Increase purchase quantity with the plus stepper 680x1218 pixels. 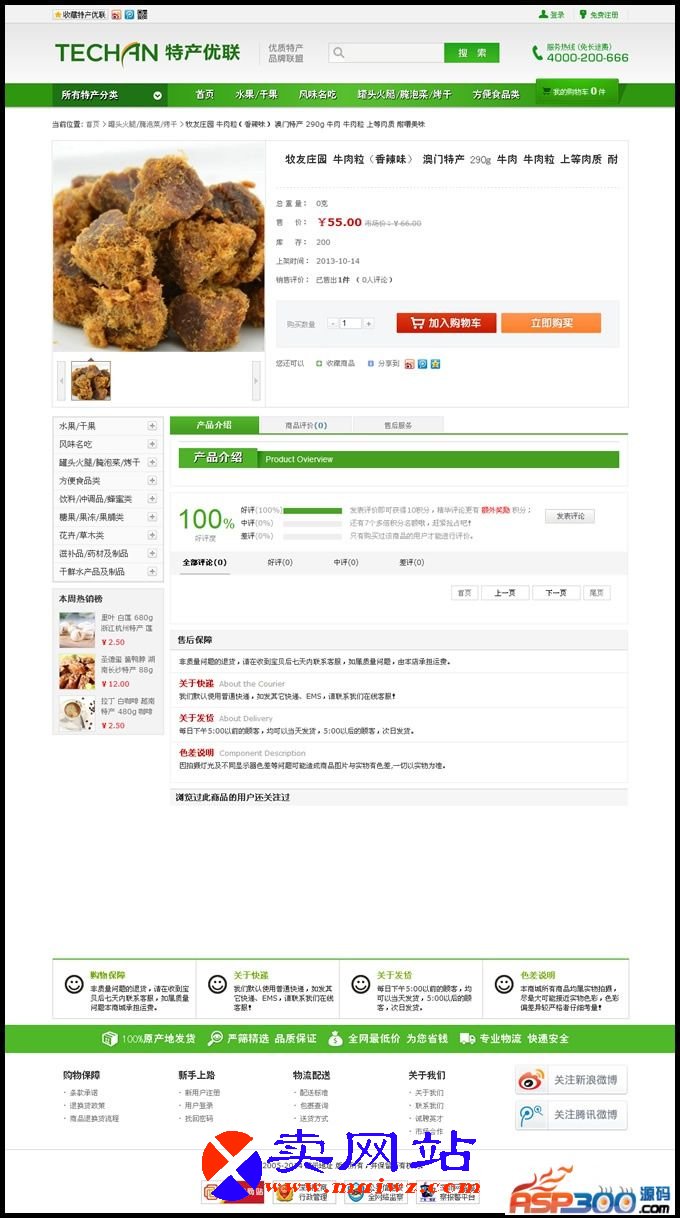pos(369,324)
